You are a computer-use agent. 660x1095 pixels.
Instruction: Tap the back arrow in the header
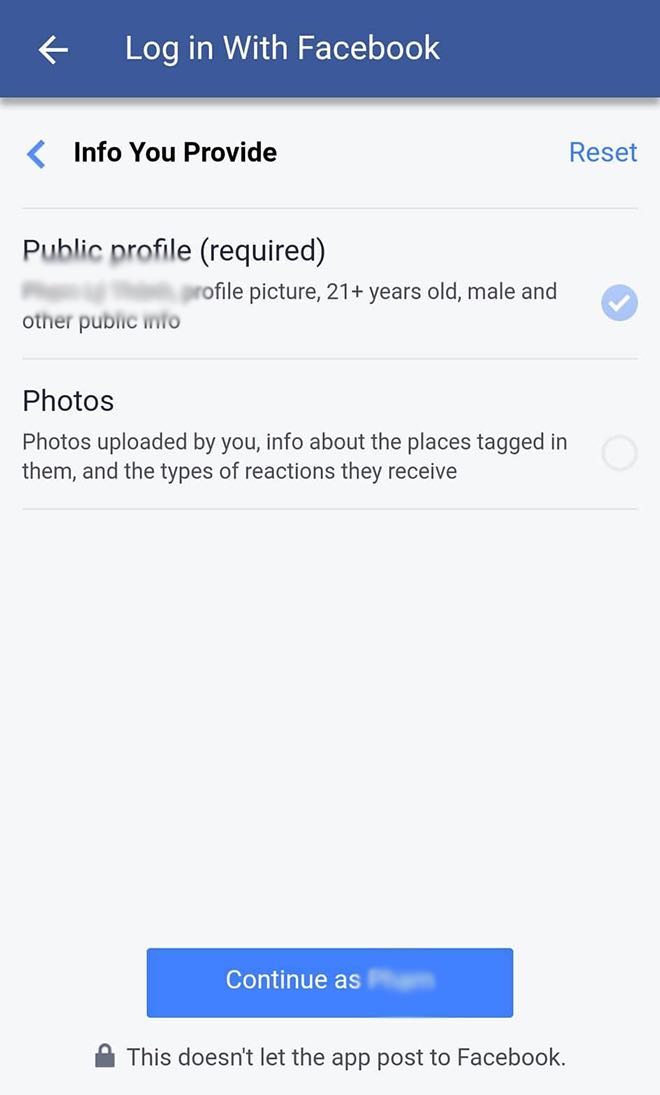(53, 49)
